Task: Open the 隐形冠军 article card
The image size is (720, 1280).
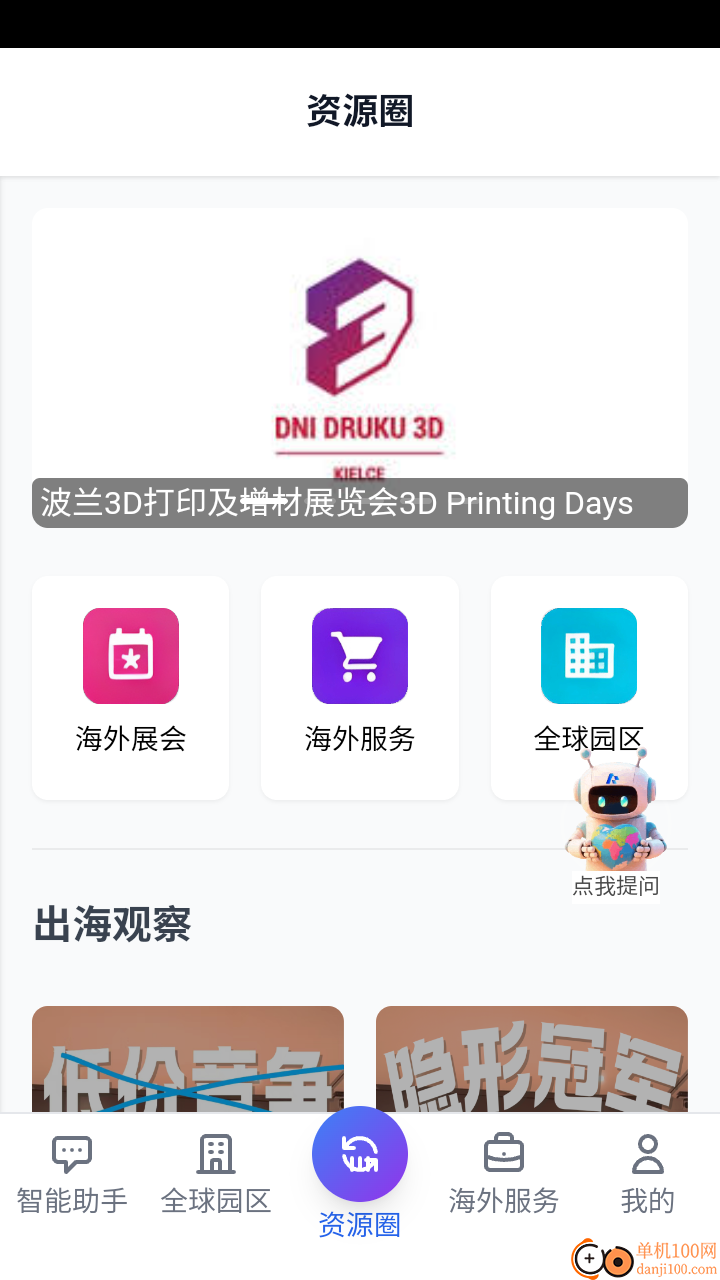Action: click(532, 1060)
